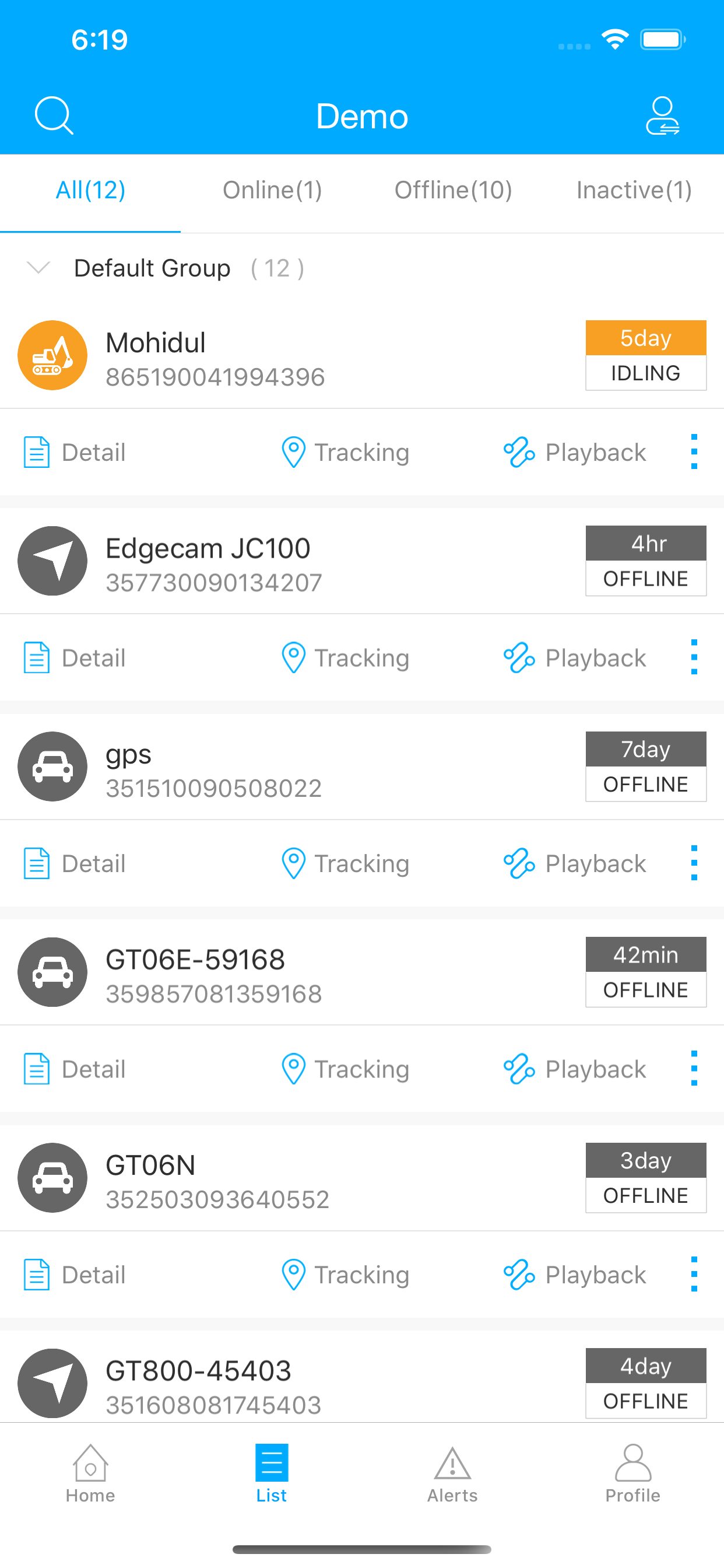
Task: Start Tracking for Edgecam JC100
Action: tap(345, 658)
